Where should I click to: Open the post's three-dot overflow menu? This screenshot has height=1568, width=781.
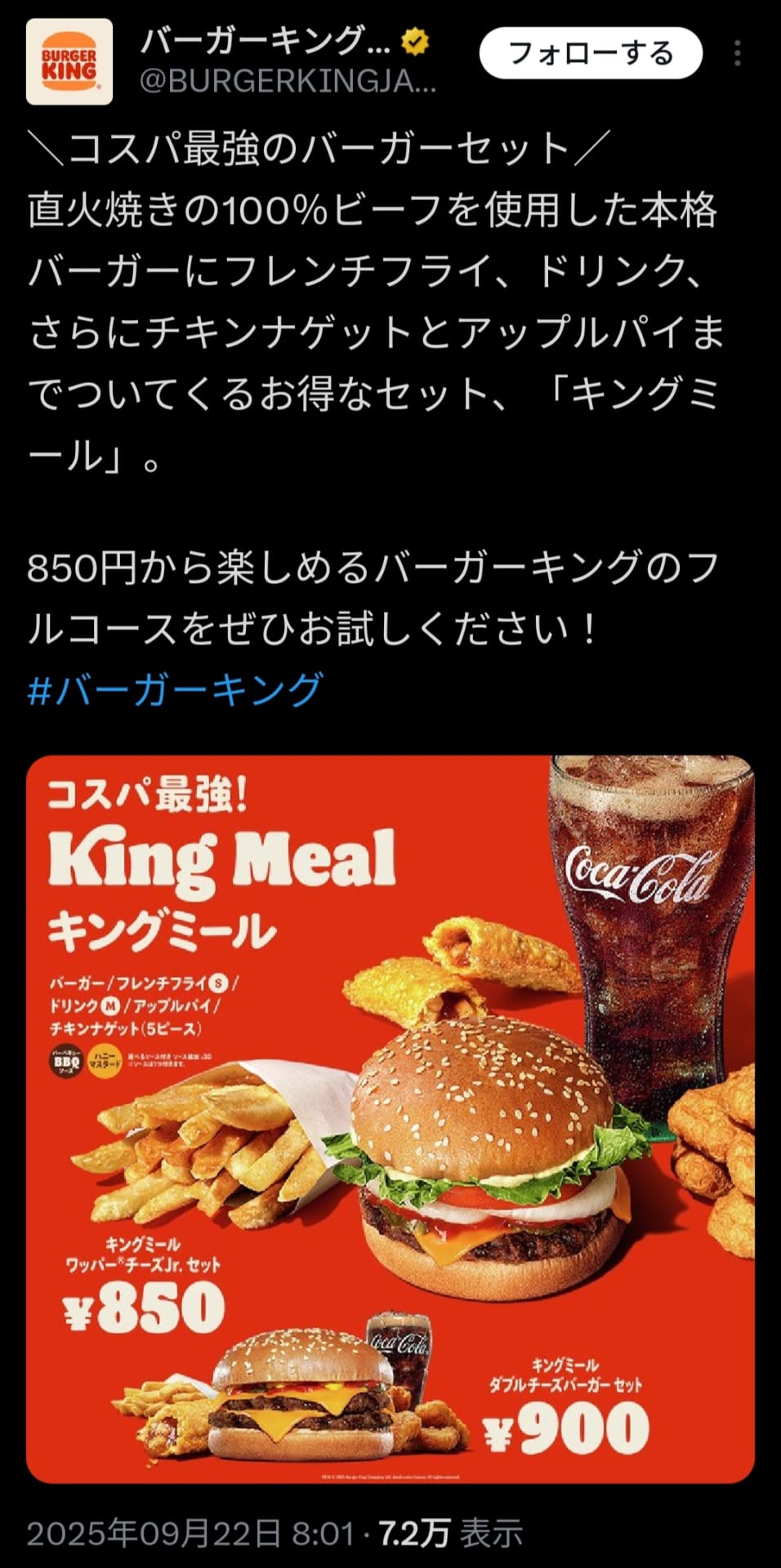pos(737,53)
